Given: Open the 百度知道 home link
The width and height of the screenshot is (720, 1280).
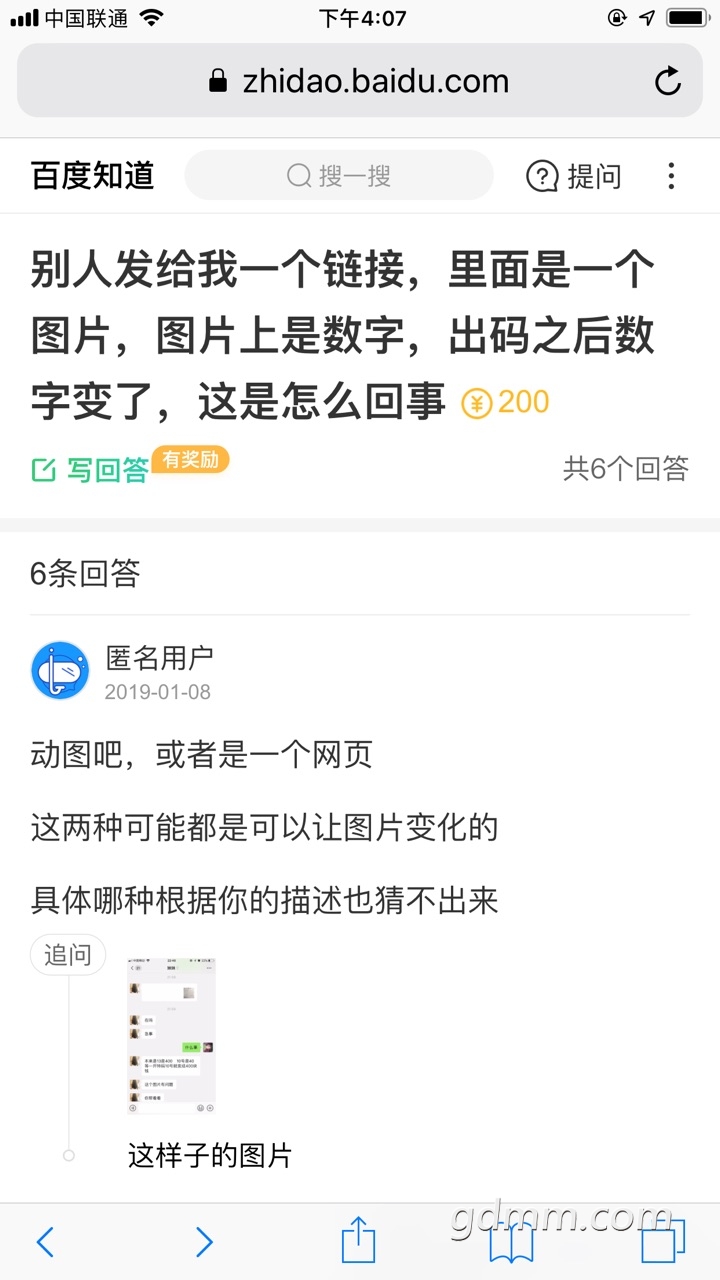Looking at the screenshot, I should point(92,176).
